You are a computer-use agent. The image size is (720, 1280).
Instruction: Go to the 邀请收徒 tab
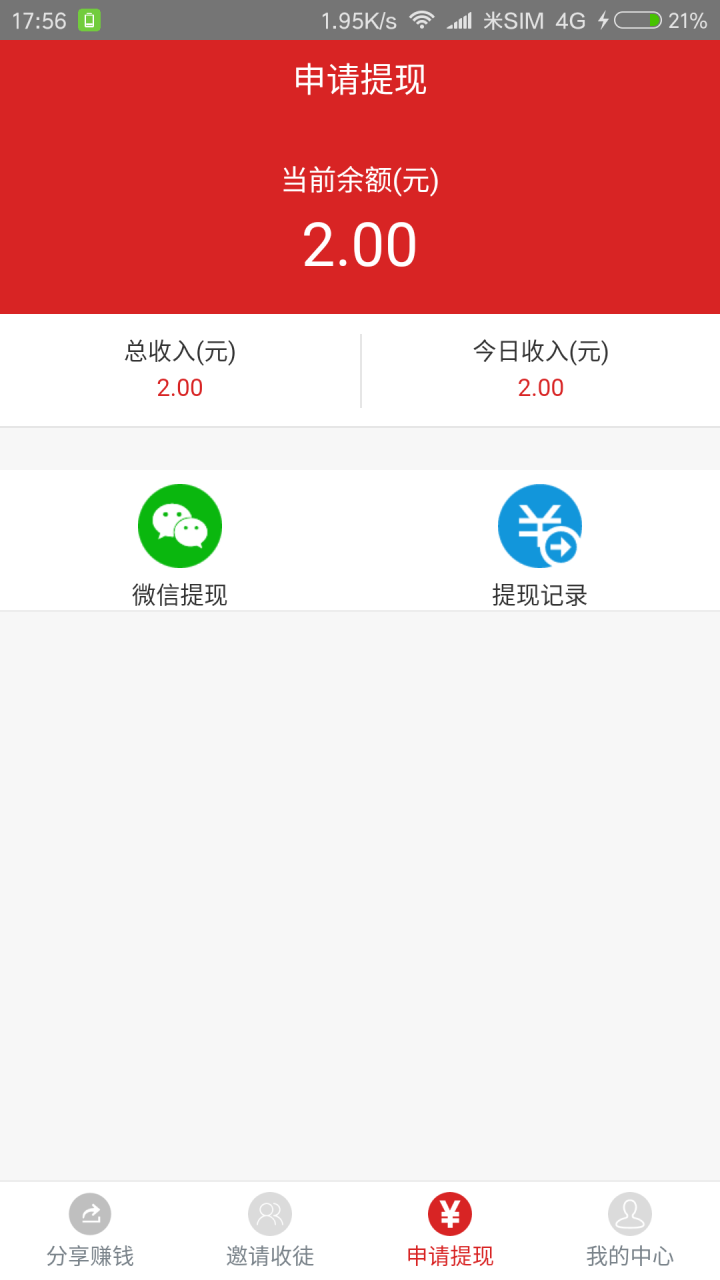270,1231
